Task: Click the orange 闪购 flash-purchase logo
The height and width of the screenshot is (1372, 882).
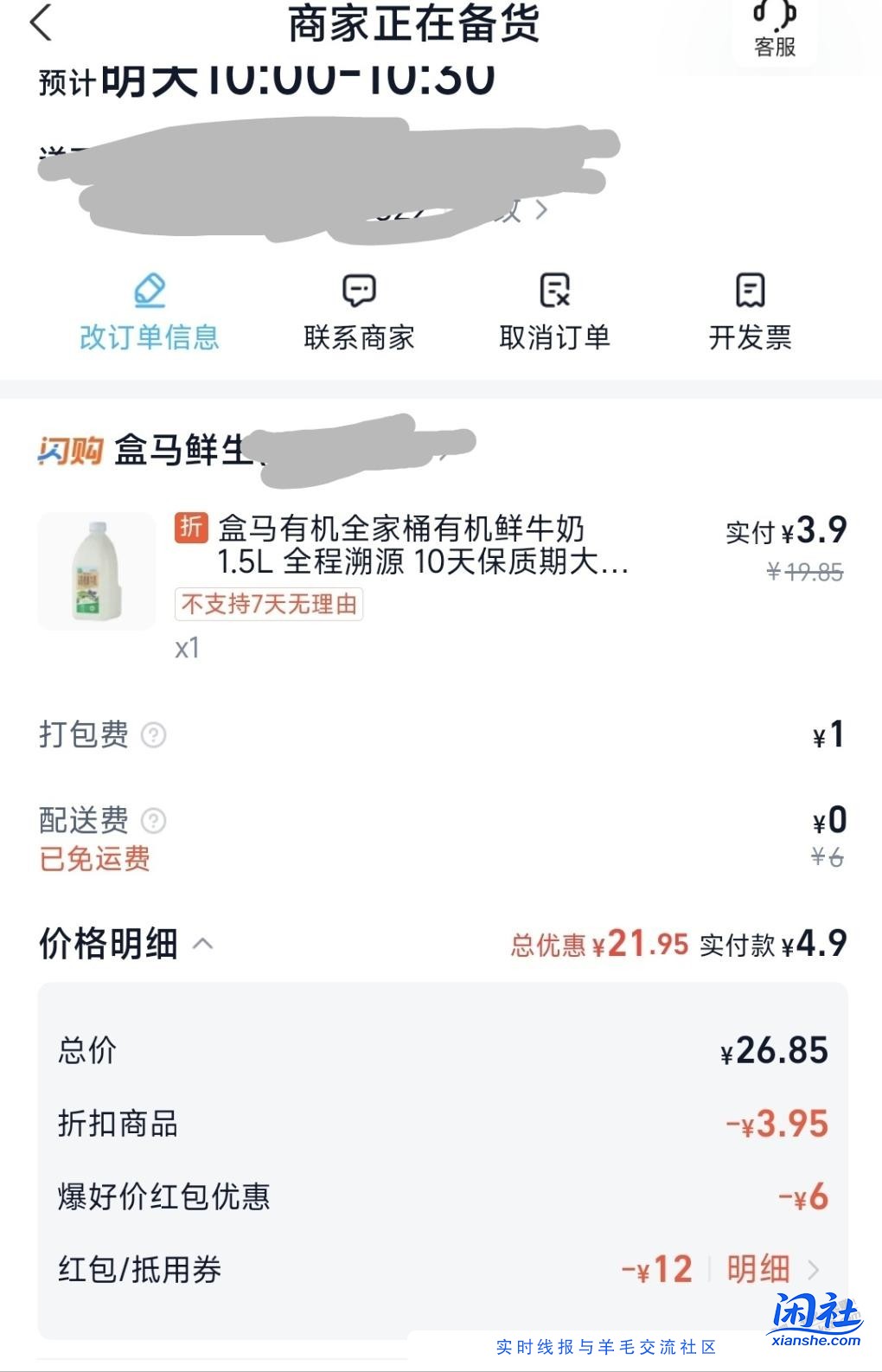Action: (69, 450)
